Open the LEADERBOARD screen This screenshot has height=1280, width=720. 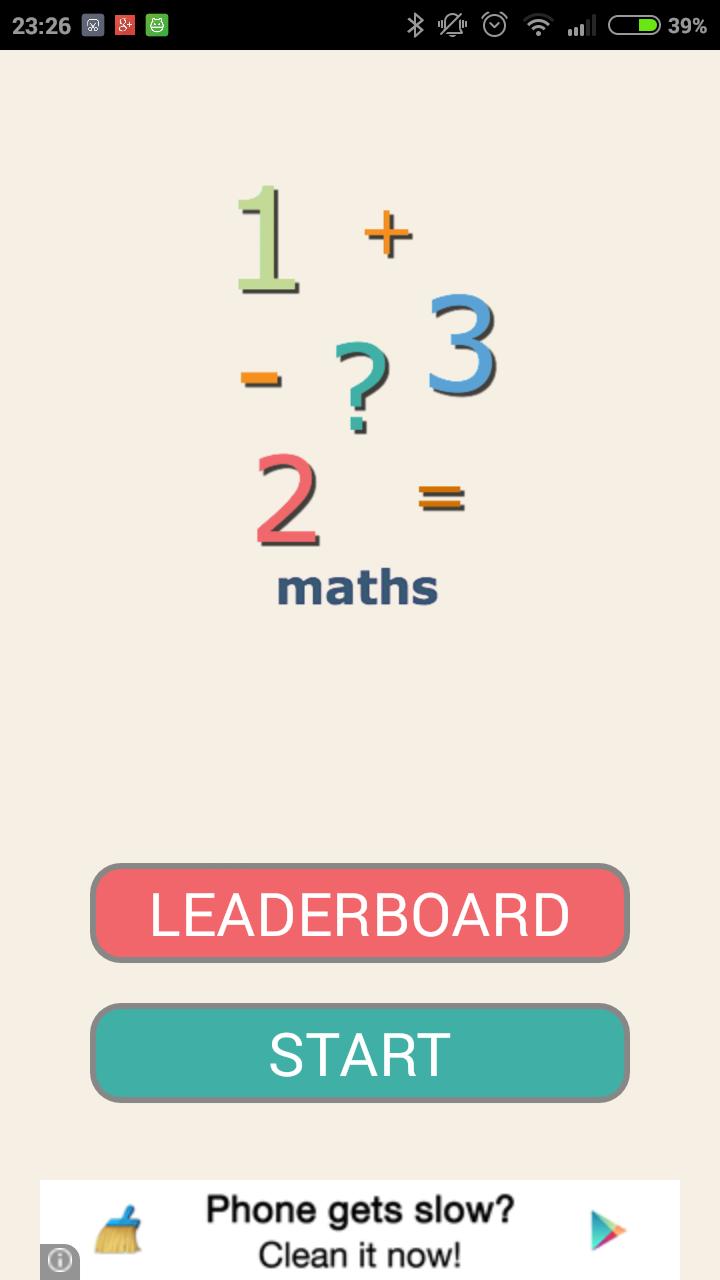coord(360,913)
